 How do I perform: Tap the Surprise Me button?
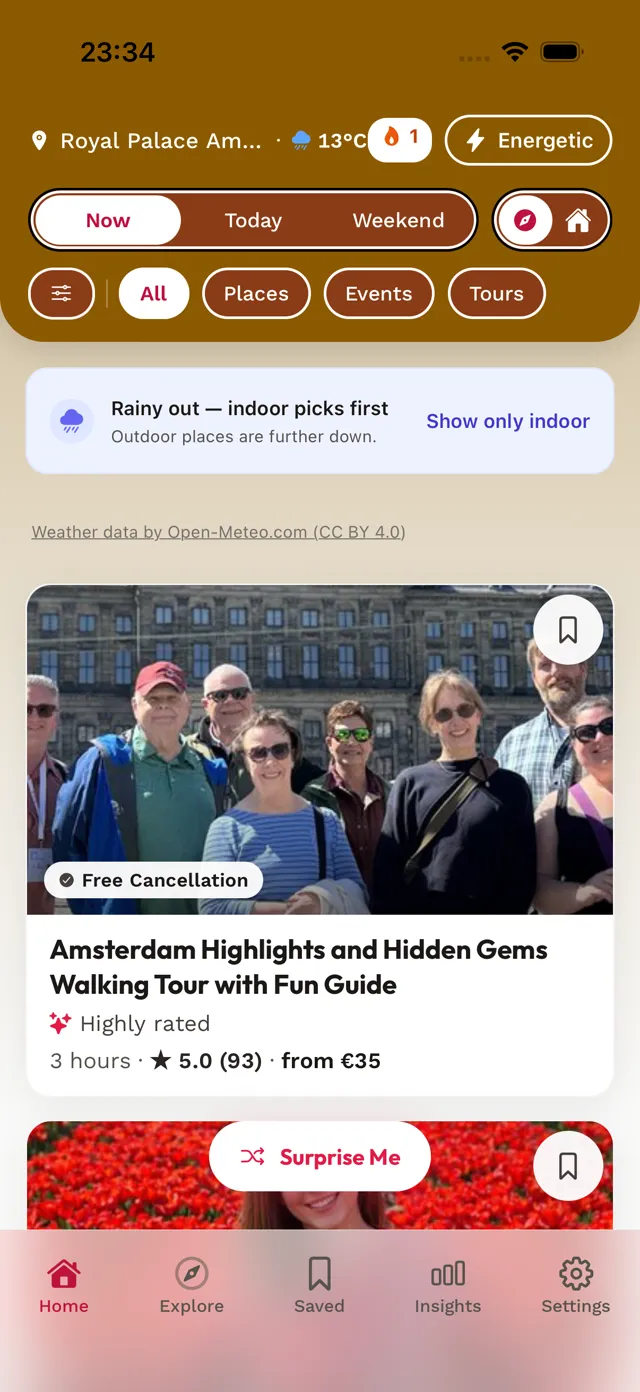click(320, 1157)
